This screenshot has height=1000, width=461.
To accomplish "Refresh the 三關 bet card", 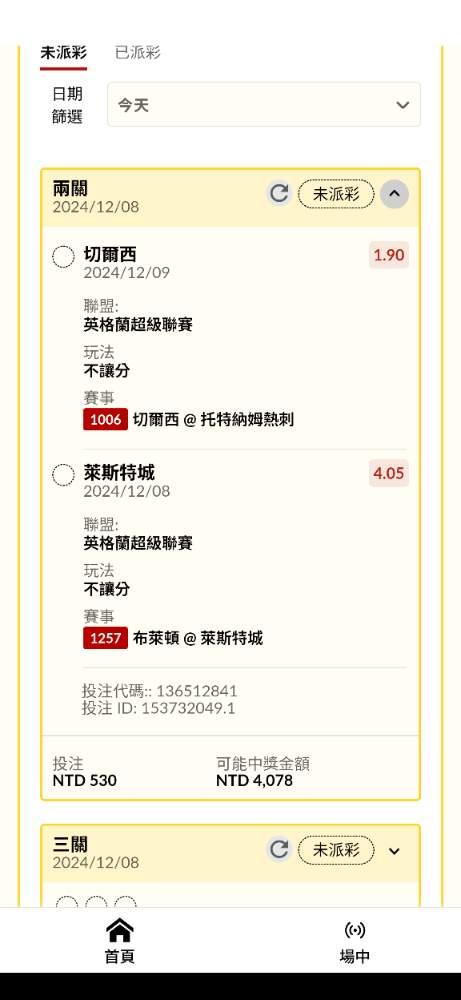I will (x=279, y=849).
